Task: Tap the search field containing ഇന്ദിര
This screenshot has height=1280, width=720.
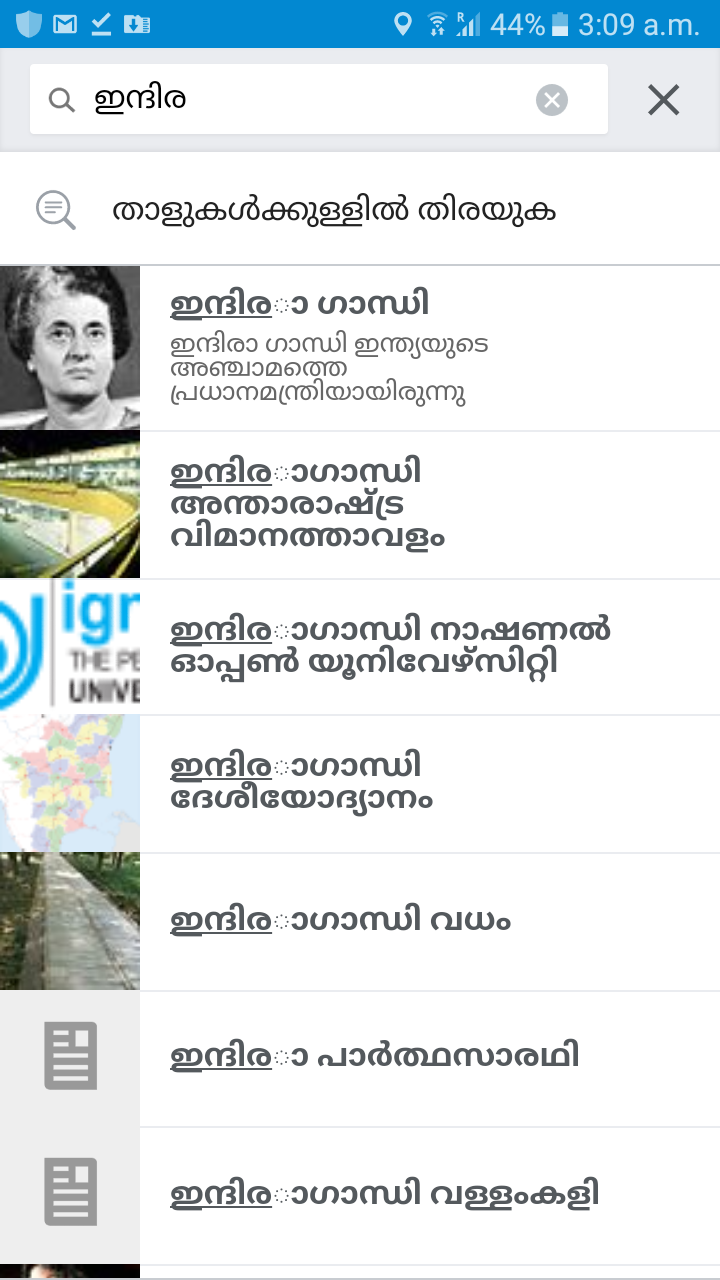Action: click(300, 99)
